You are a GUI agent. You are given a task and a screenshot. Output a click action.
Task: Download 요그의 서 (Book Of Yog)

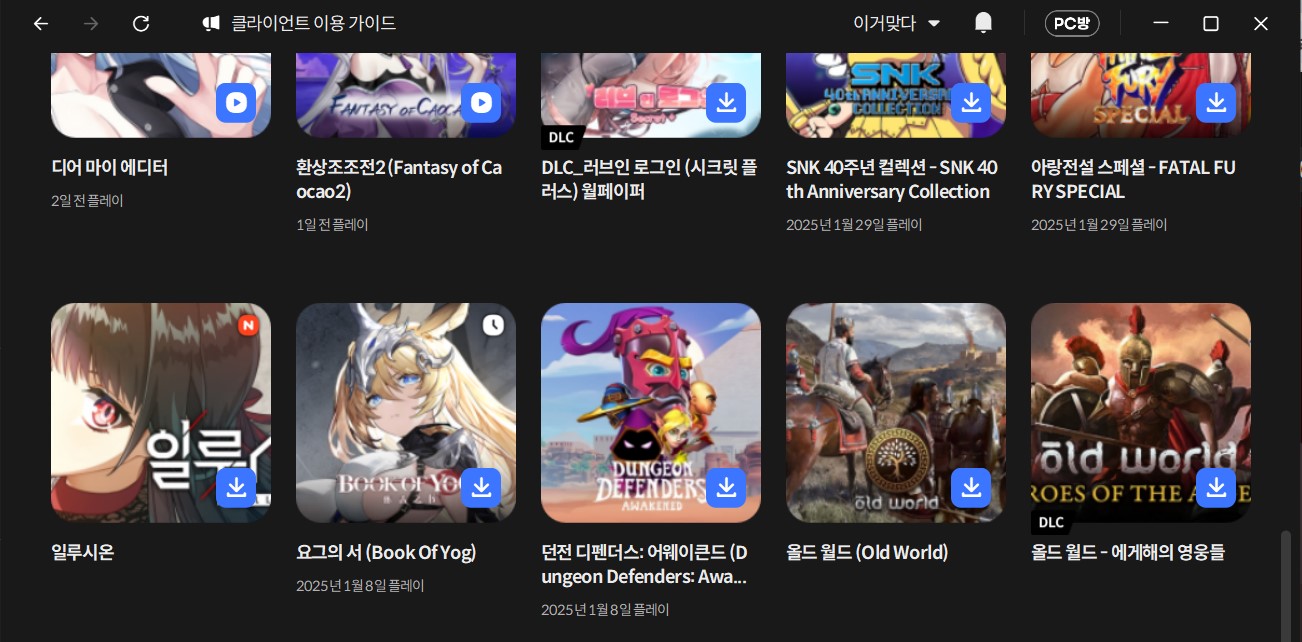(481, 487)
